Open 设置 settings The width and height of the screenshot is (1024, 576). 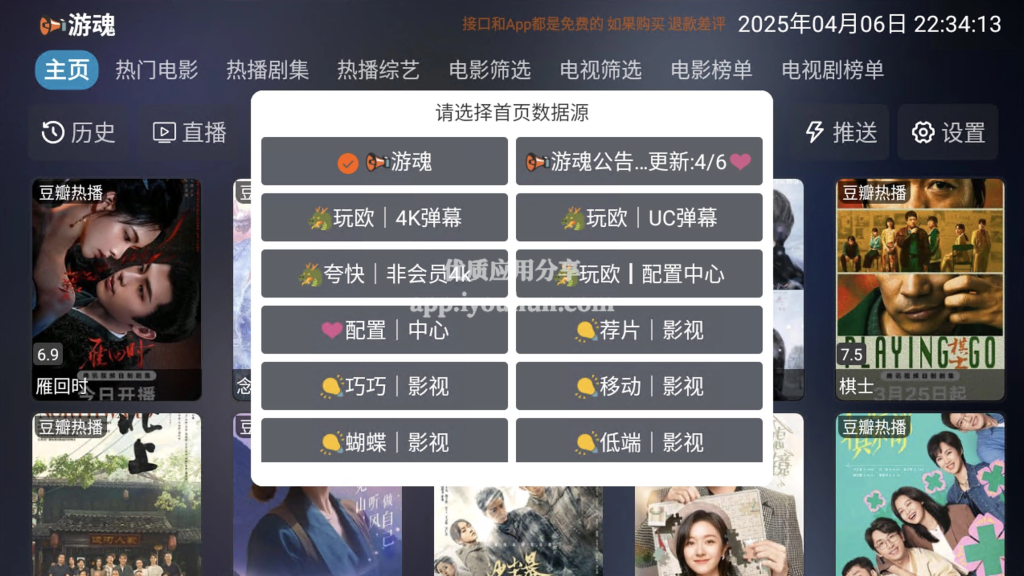[948, 132]
